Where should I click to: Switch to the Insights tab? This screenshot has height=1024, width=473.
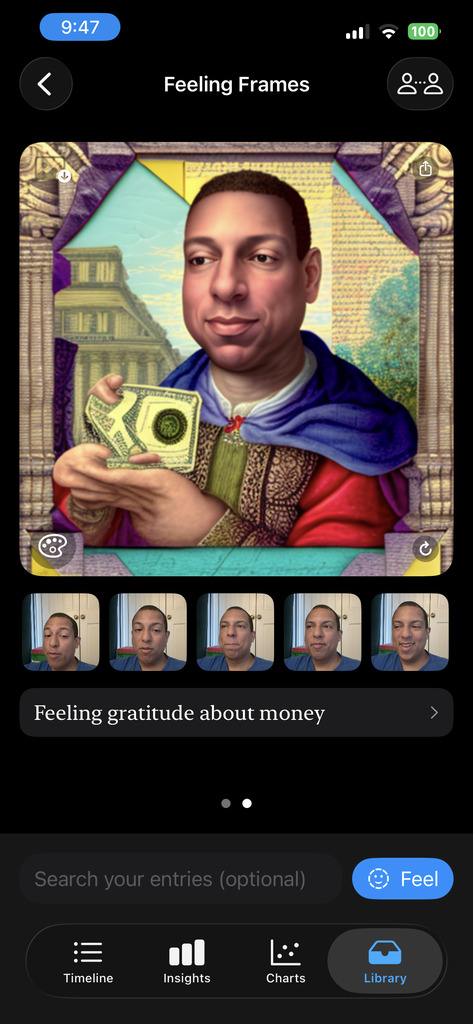[187, 961]
